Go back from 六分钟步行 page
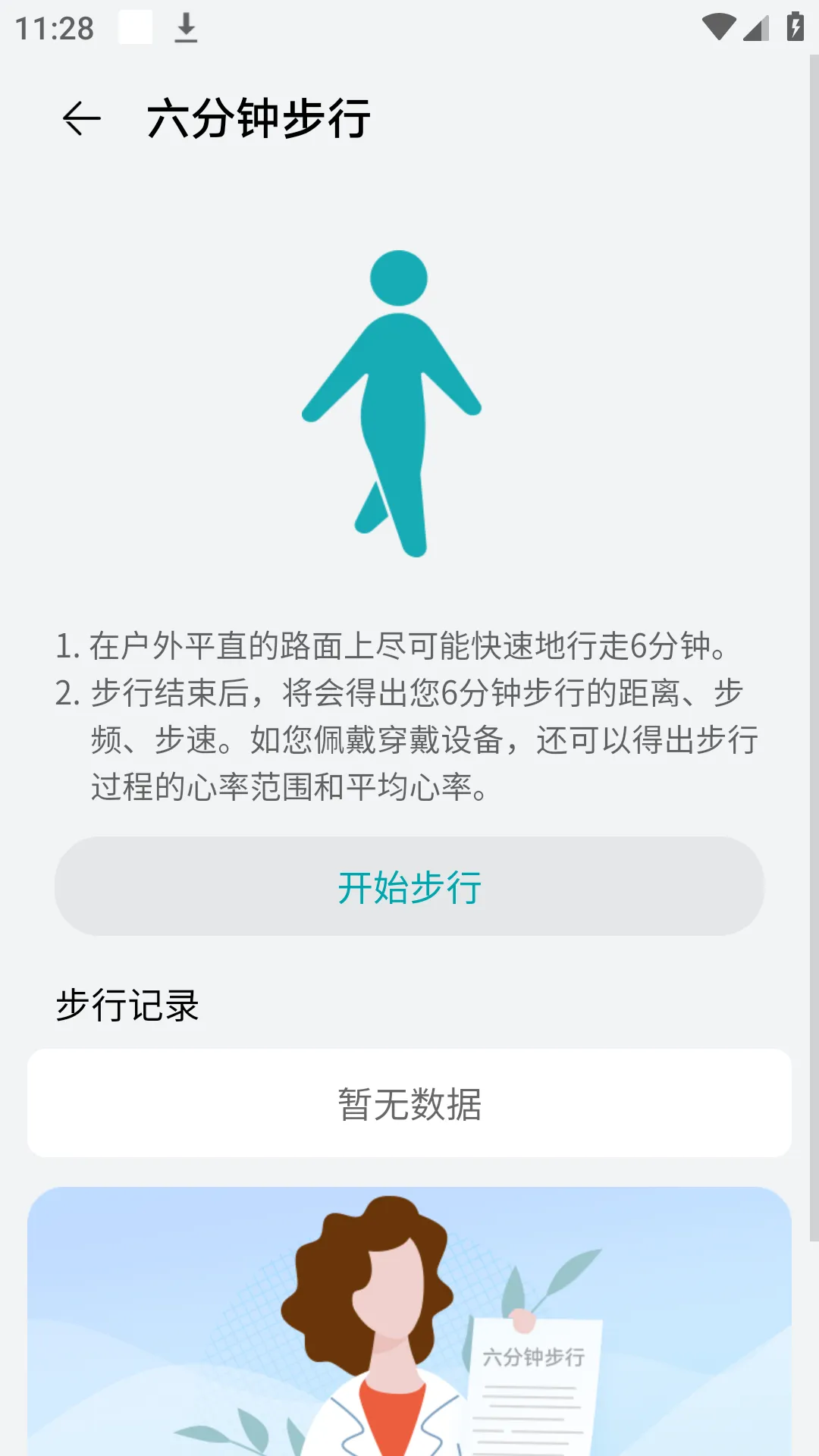Image resolution: width=819 pixels, height=1456 pixels. [81, 119]
